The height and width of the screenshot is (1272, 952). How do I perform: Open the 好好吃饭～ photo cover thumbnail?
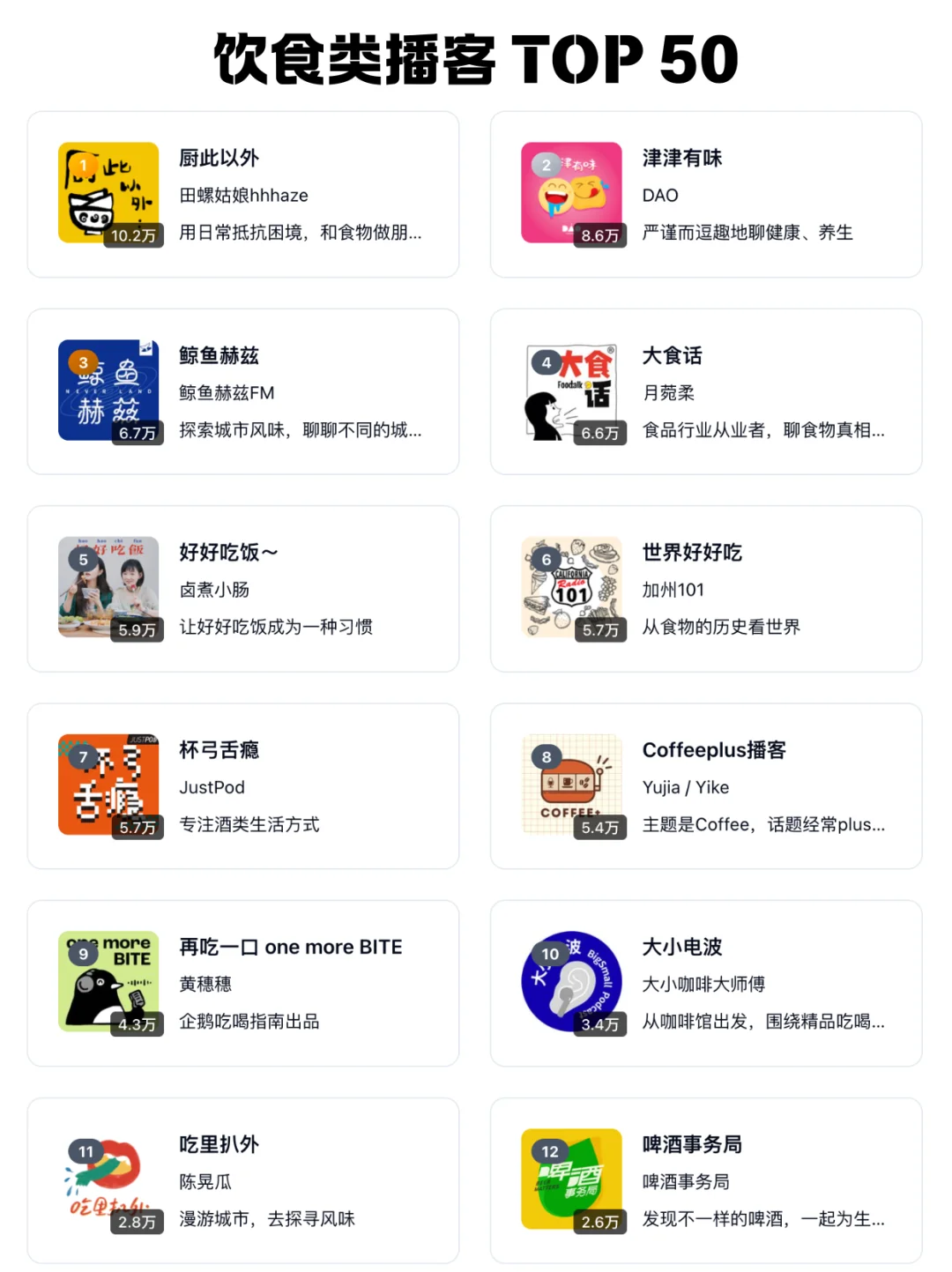(x=108, y=585)
